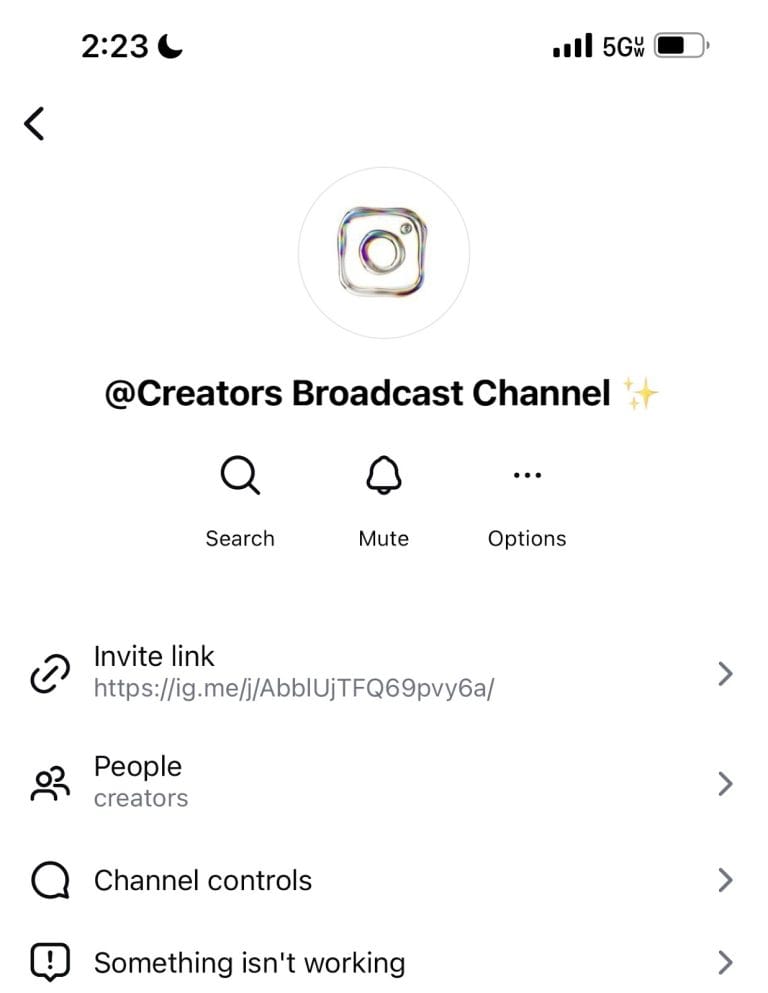
Task: Toggle the bell to unmute the channel
Action: pos(383,474)
